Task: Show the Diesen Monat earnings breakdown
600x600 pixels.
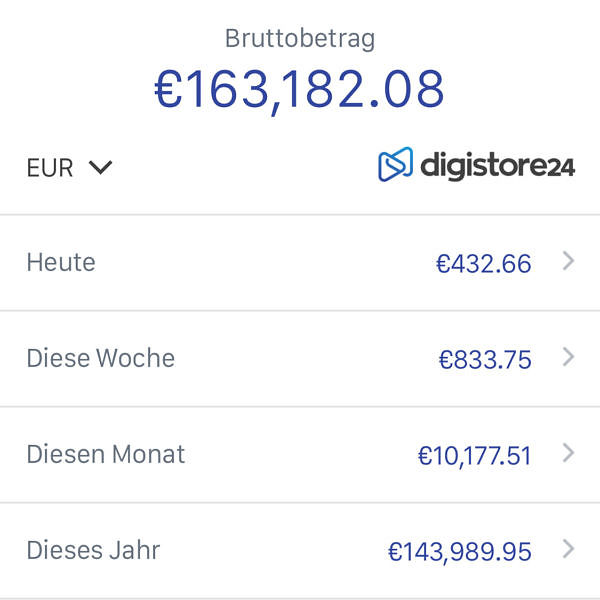Action: 300,455
